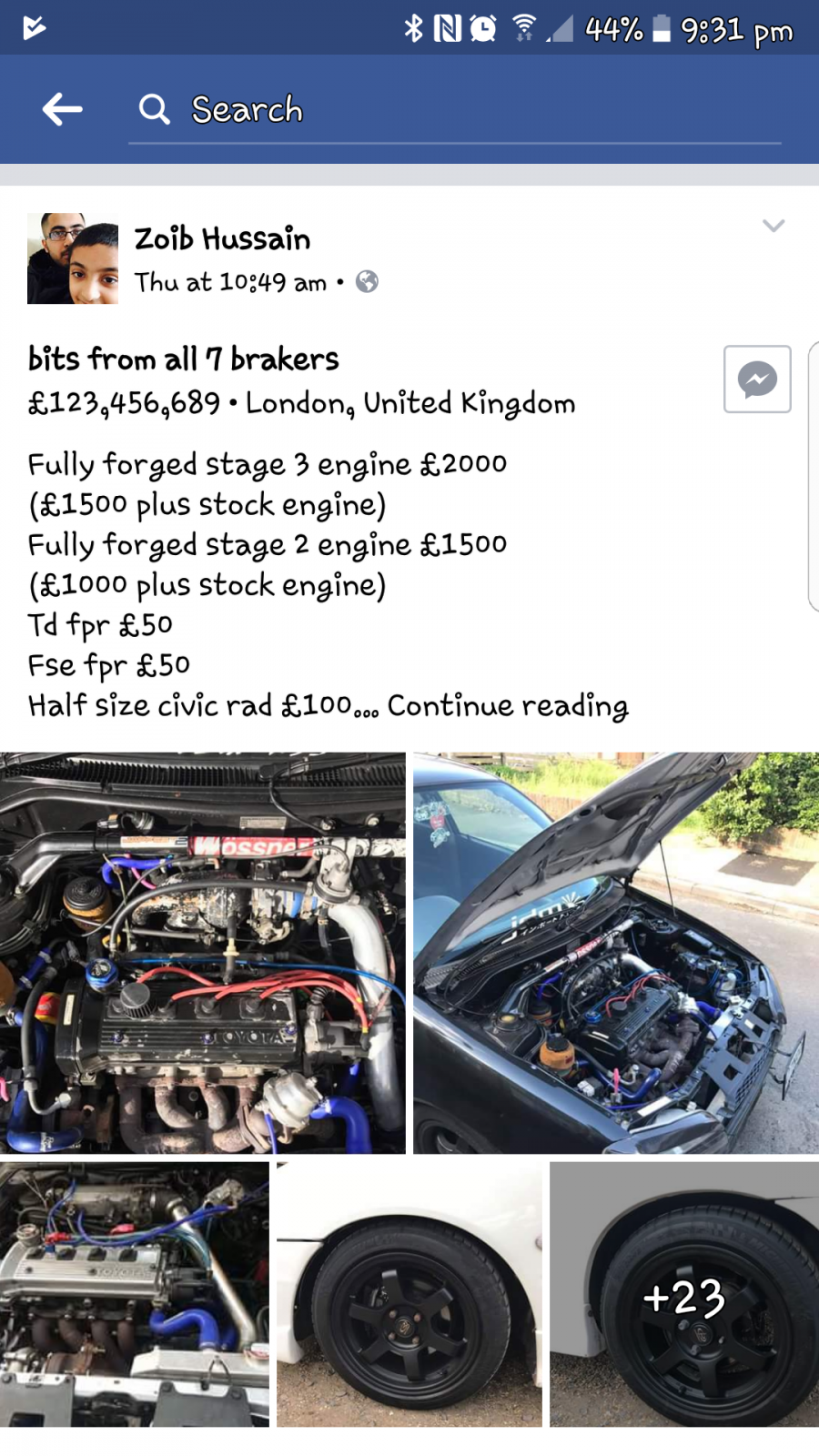Go back using the arrow icon
This screenshot has height=1456, width=819.
coord(62,109)
